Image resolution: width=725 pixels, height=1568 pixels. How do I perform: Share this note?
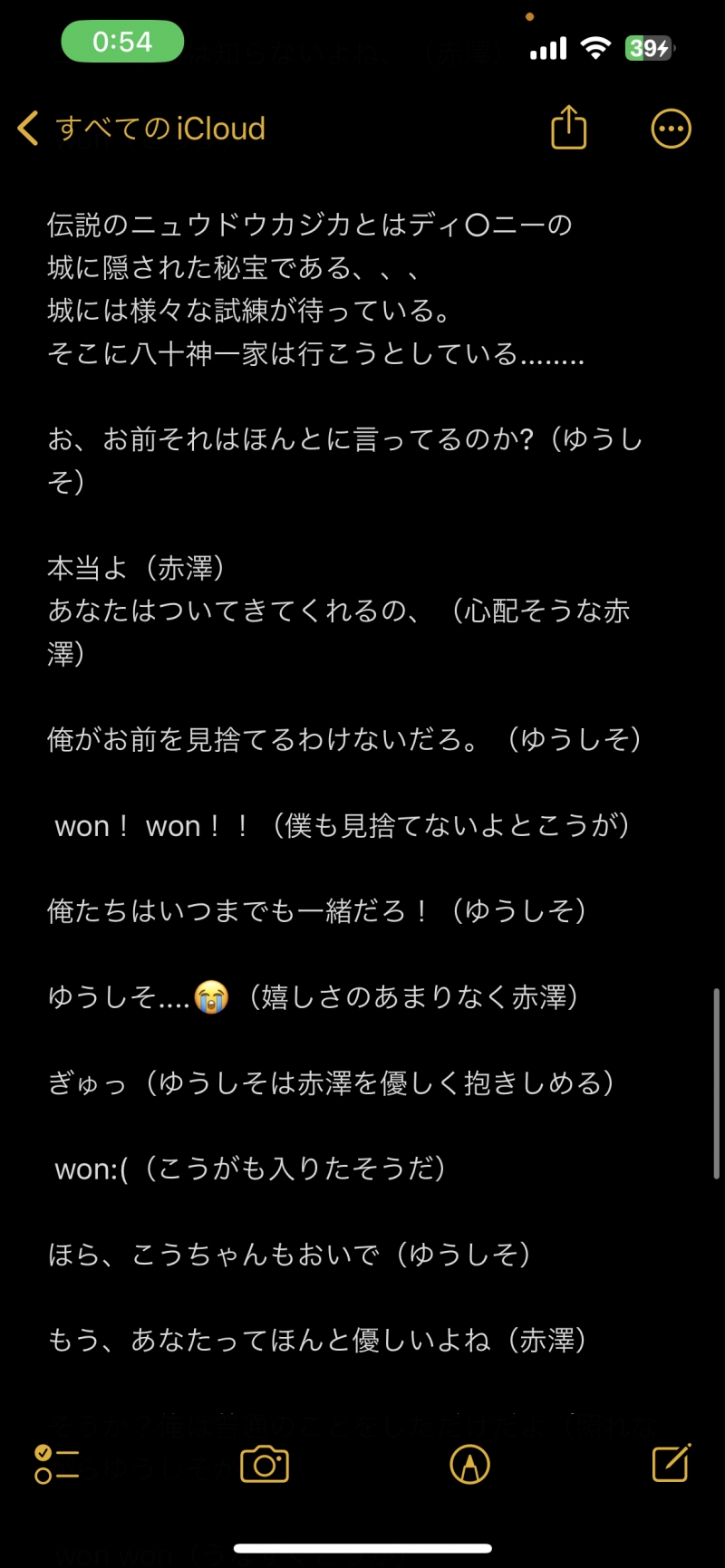[569, 128]
